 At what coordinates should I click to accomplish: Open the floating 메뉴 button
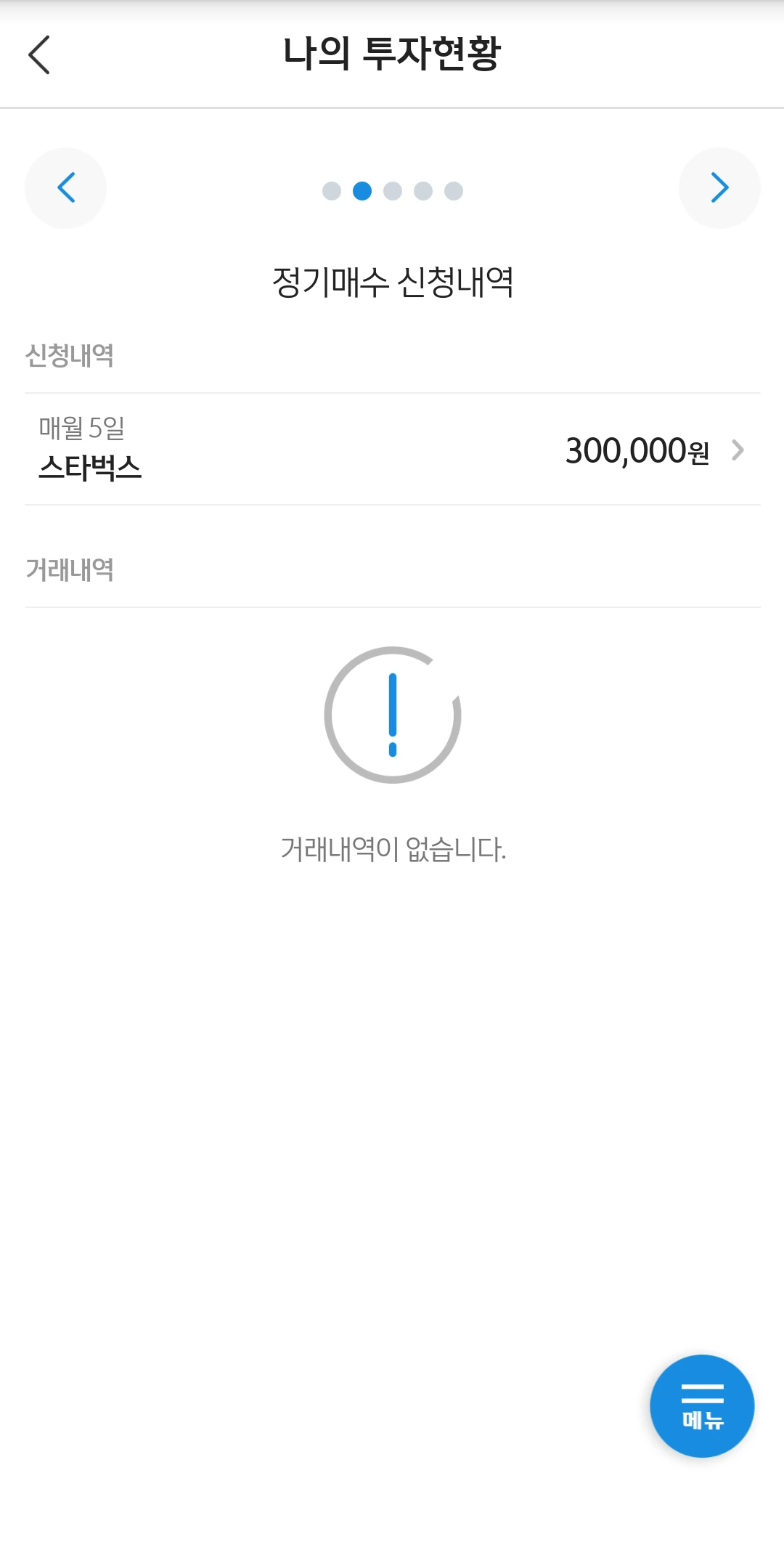tap(702, 1406)
